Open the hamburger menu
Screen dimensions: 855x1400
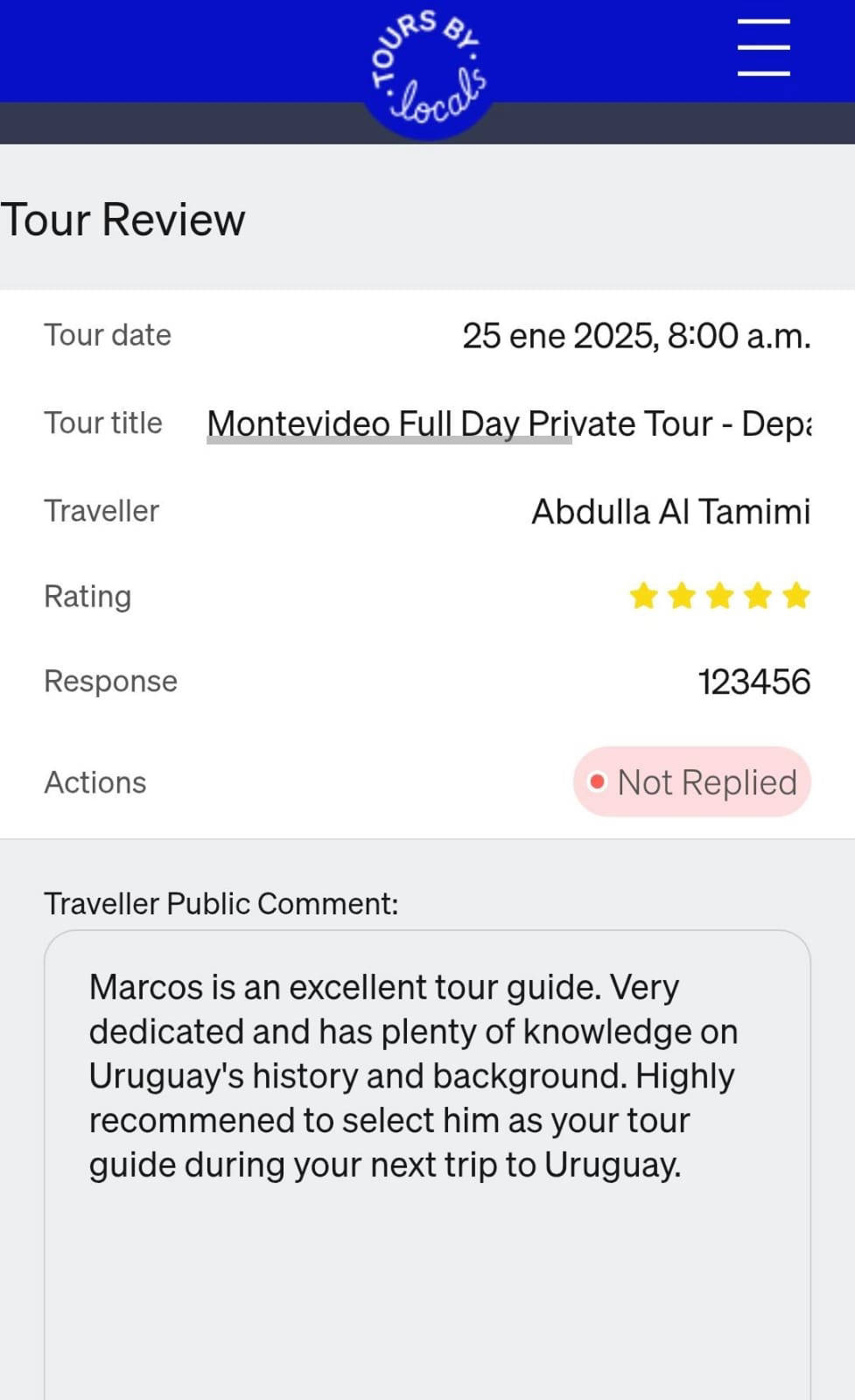(x=763, y=47)
